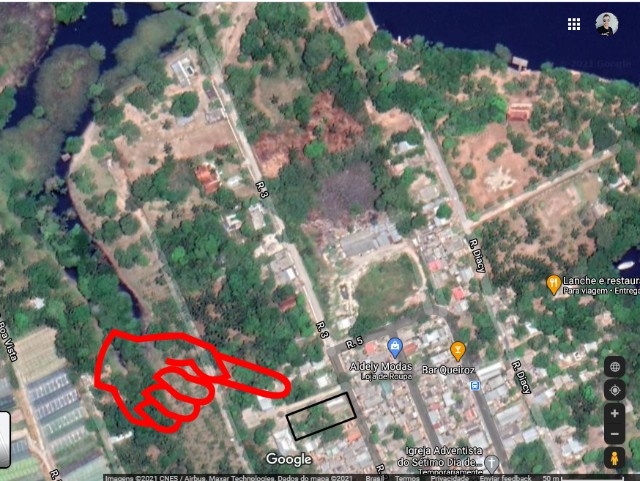
Task: Open the Bar Queiroz place marker
Action: coord(458,351)
